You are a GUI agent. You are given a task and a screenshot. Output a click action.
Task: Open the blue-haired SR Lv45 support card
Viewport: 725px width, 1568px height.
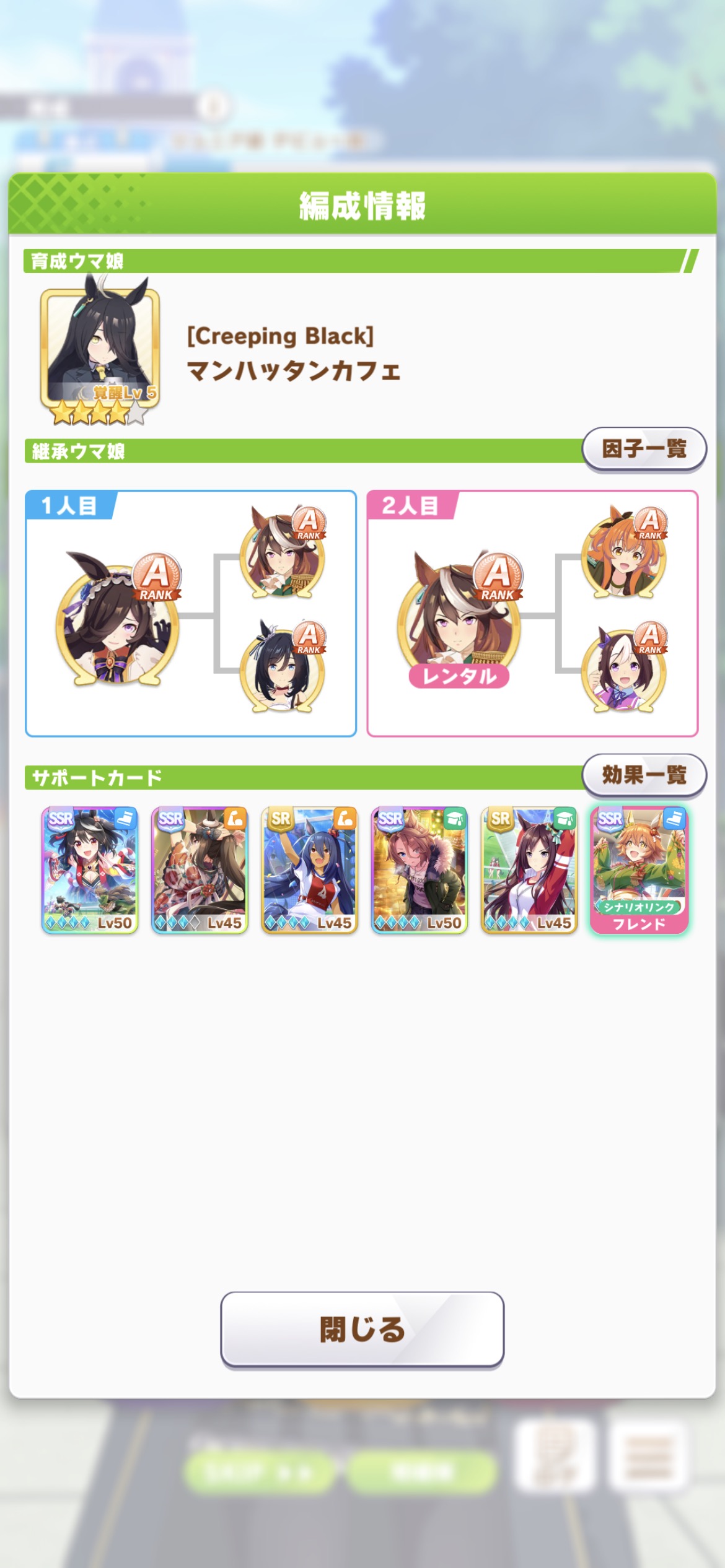pos(309,869)
